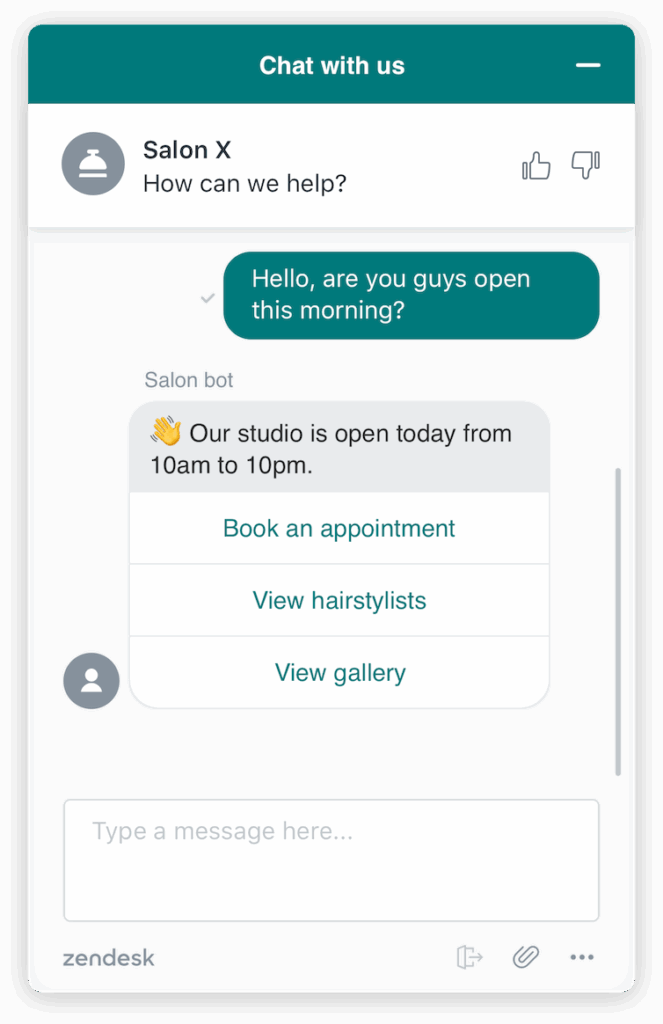The image size is (663, 1024).
Task: Choose View hairstylists option
Action: click(339, 600)
